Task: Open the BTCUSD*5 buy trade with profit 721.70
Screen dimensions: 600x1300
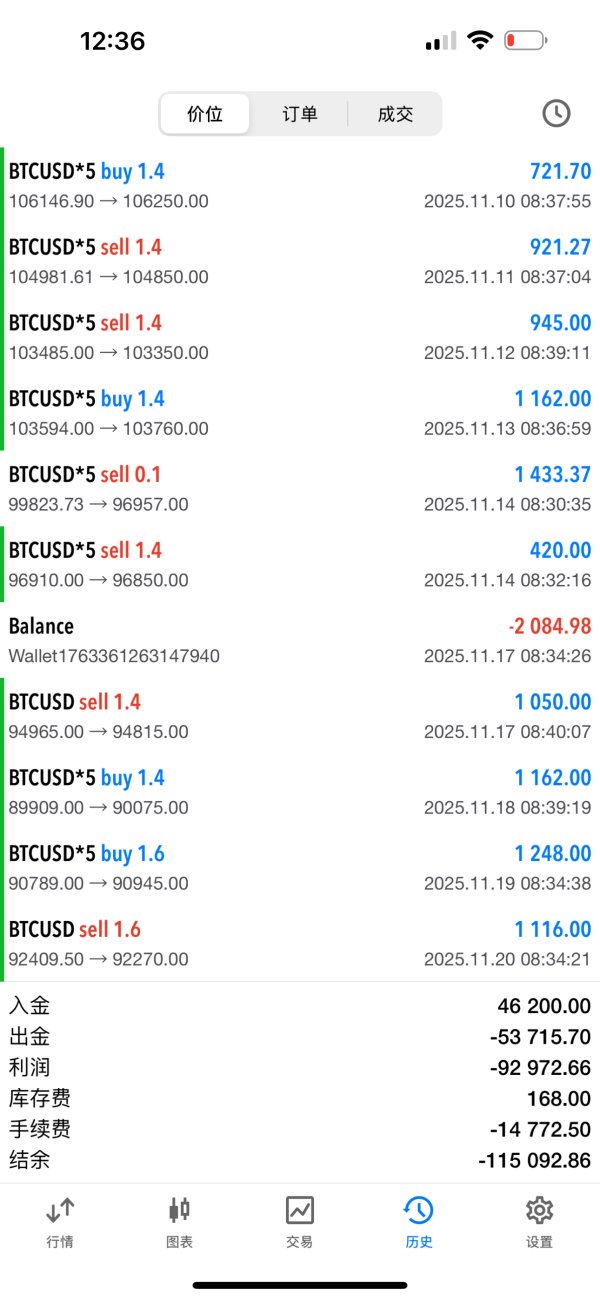Action: pos(300,186)
